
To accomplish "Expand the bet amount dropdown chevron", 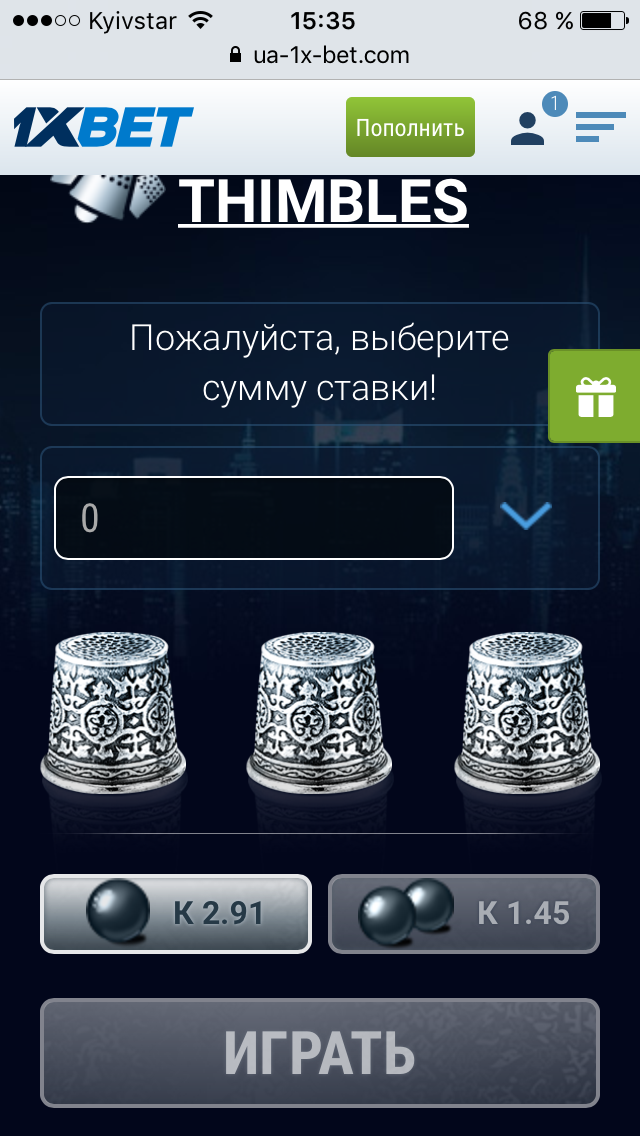I will (525, 516).
